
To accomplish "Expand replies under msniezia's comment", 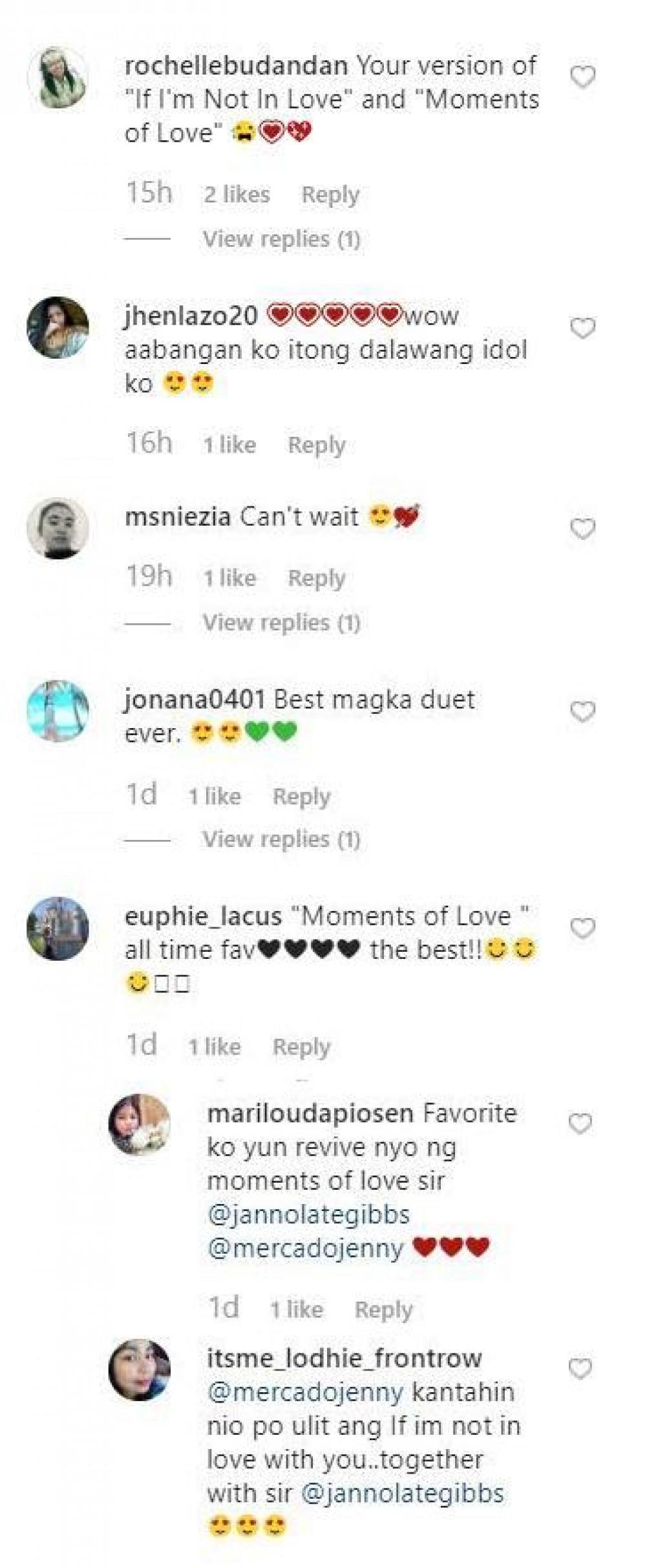I will pyautogui.click(x=281, y=623).
